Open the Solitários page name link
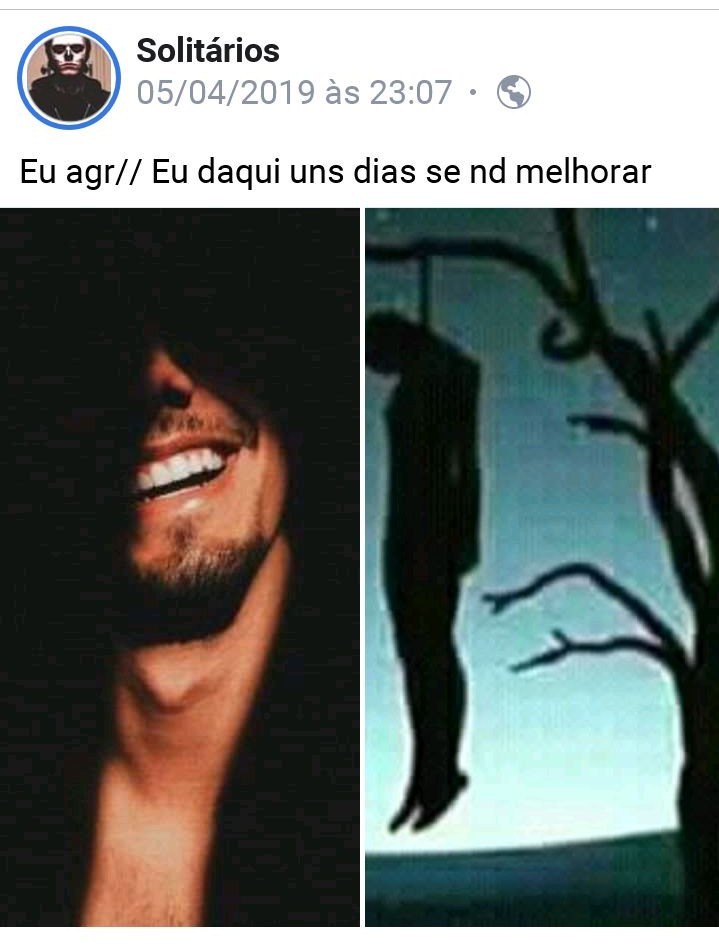 tap(207, 50)
